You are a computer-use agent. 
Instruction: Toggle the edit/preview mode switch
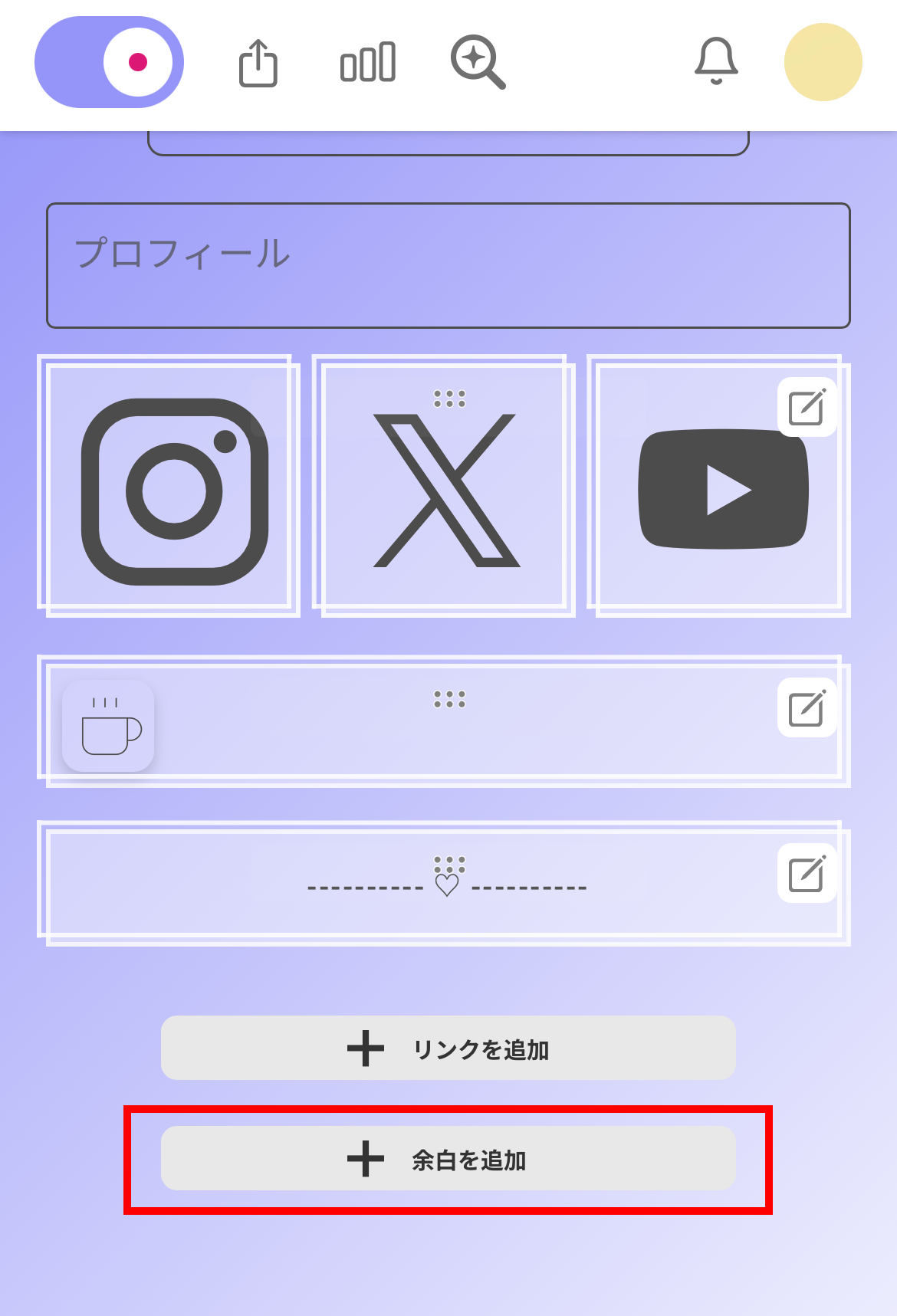click(x=109, y=61)
